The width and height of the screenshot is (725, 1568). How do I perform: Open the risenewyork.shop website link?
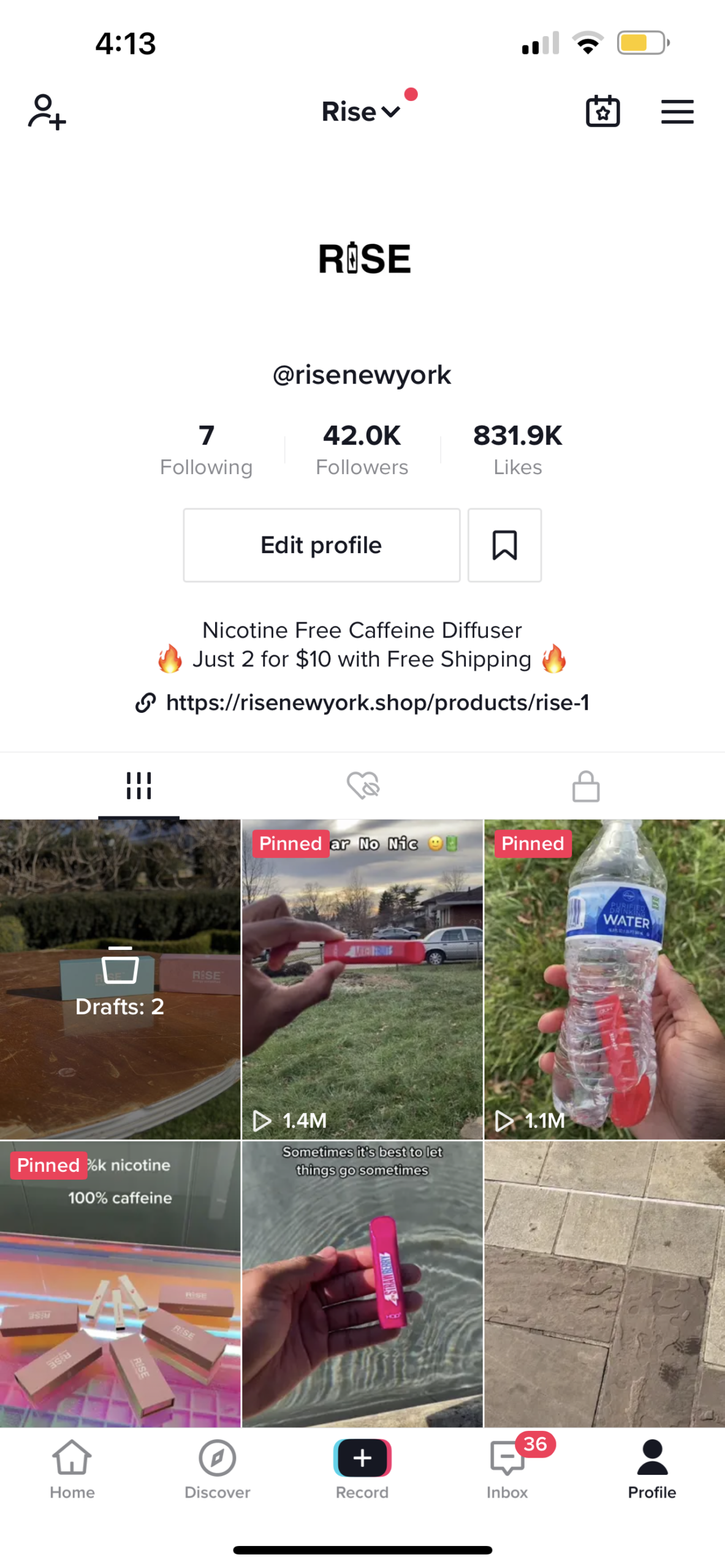(x=376, y=702)
